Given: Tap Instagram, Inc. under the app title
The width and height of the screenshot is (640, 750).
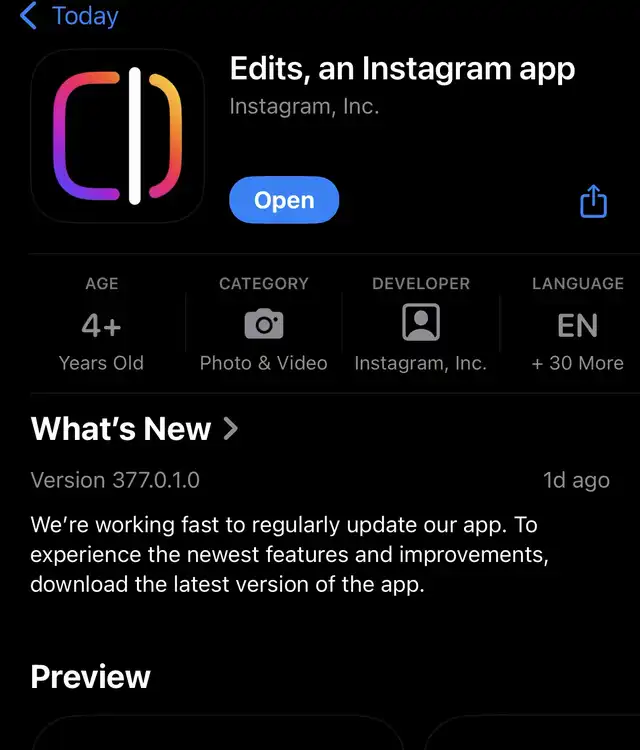Looking at the screenshot, I should [304, 106].
